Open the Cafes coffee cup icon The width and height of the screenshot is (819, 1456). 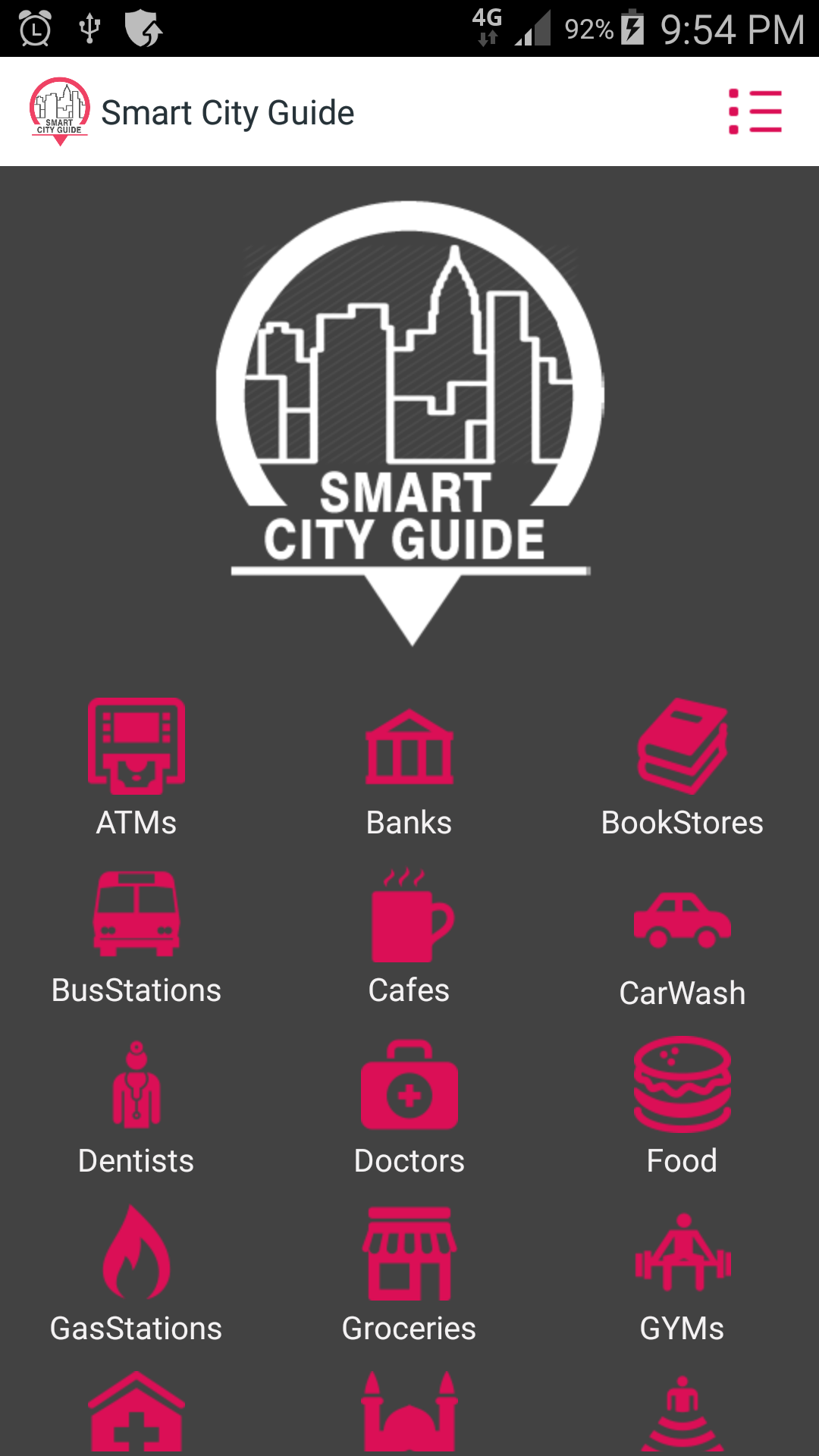(x=409, y=918)
